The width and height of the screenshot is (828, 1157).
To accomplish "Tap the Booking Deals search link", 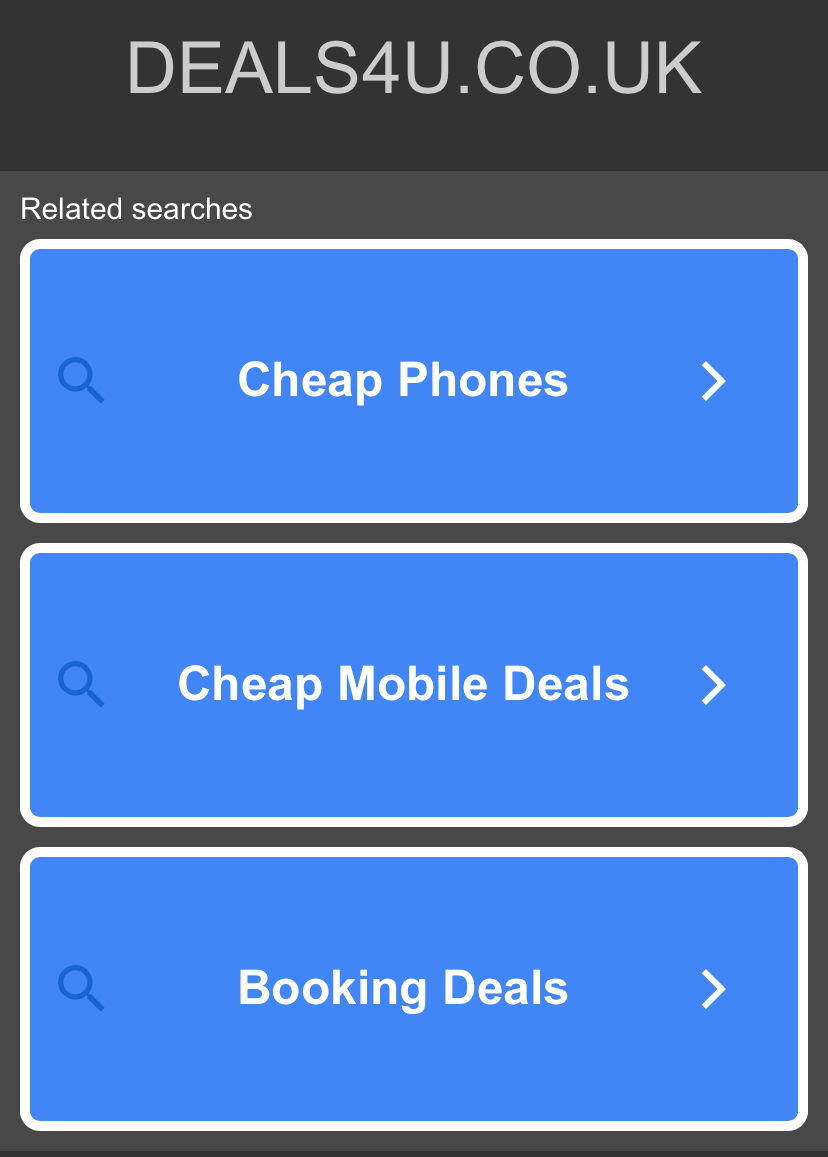I will point(403,989).
